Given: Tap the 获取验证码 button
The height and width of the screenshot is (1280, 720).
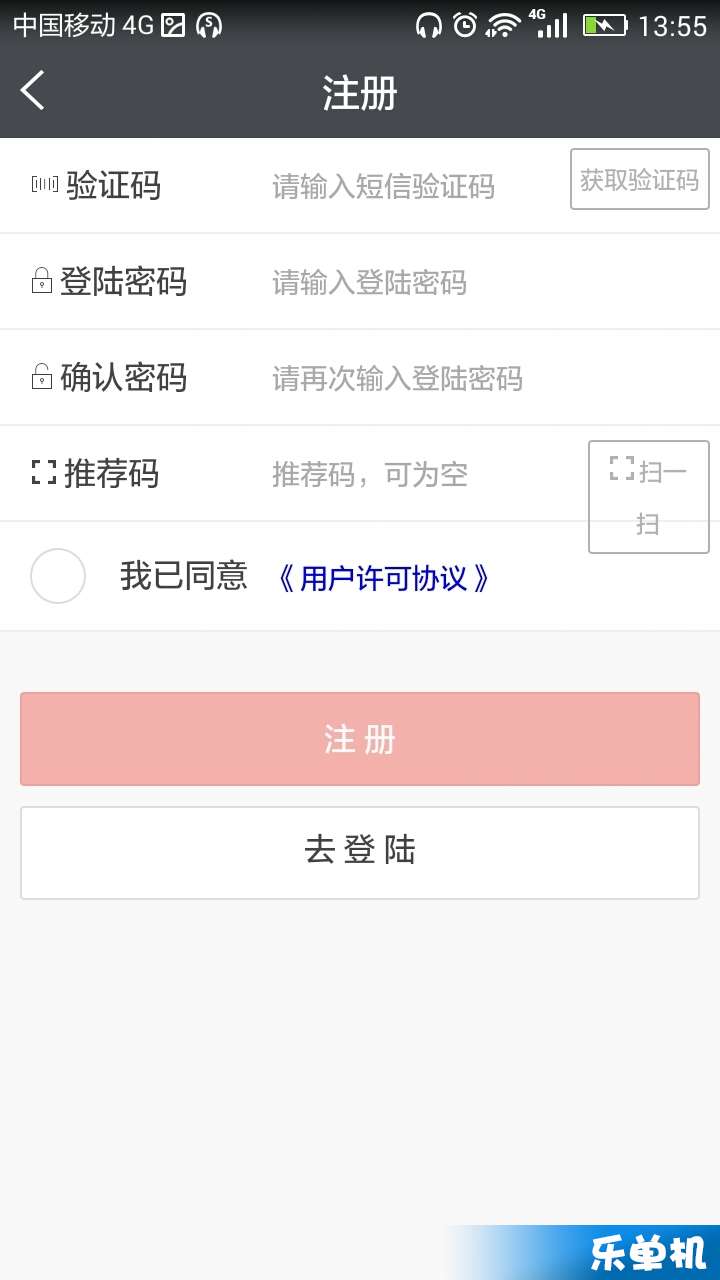Looking at the screenshot, I should (x=640, y=179).
